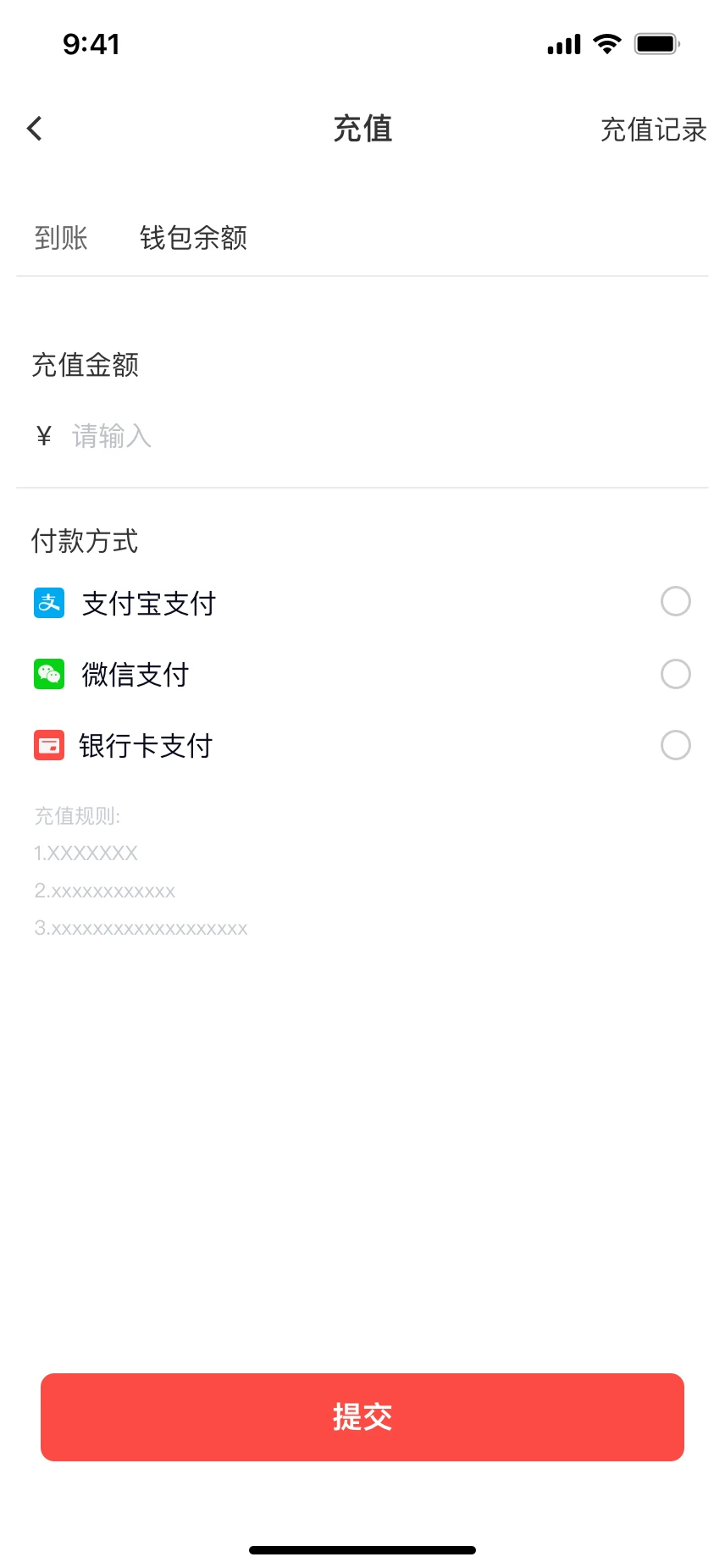
Task: Select the Alipay radio button
Action: click(x=675, y=601)
